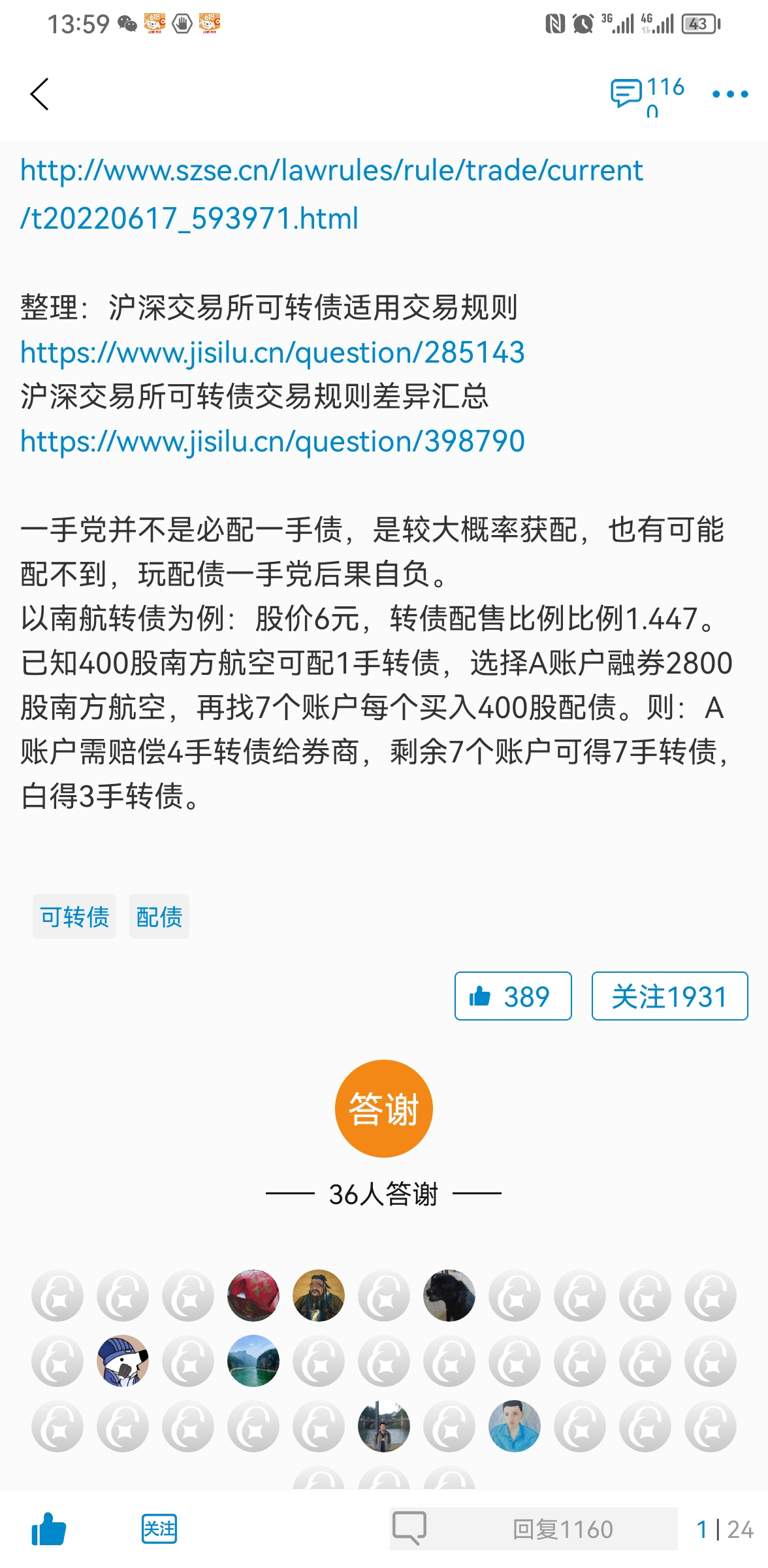
Task: Select the 配债 tag
Action: 159,917
